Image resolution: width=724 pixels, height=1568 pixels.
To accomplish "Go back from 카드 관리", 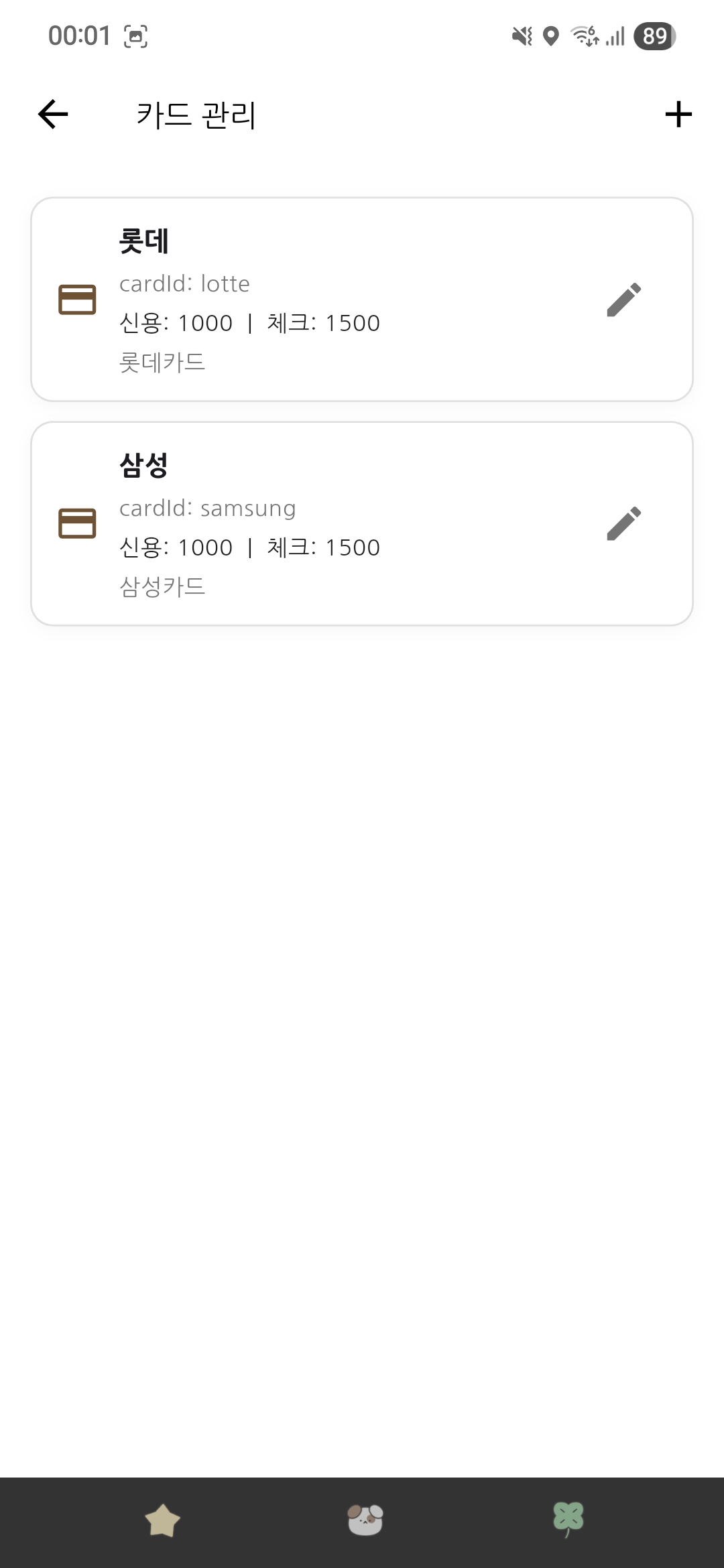I will point(53,114).
